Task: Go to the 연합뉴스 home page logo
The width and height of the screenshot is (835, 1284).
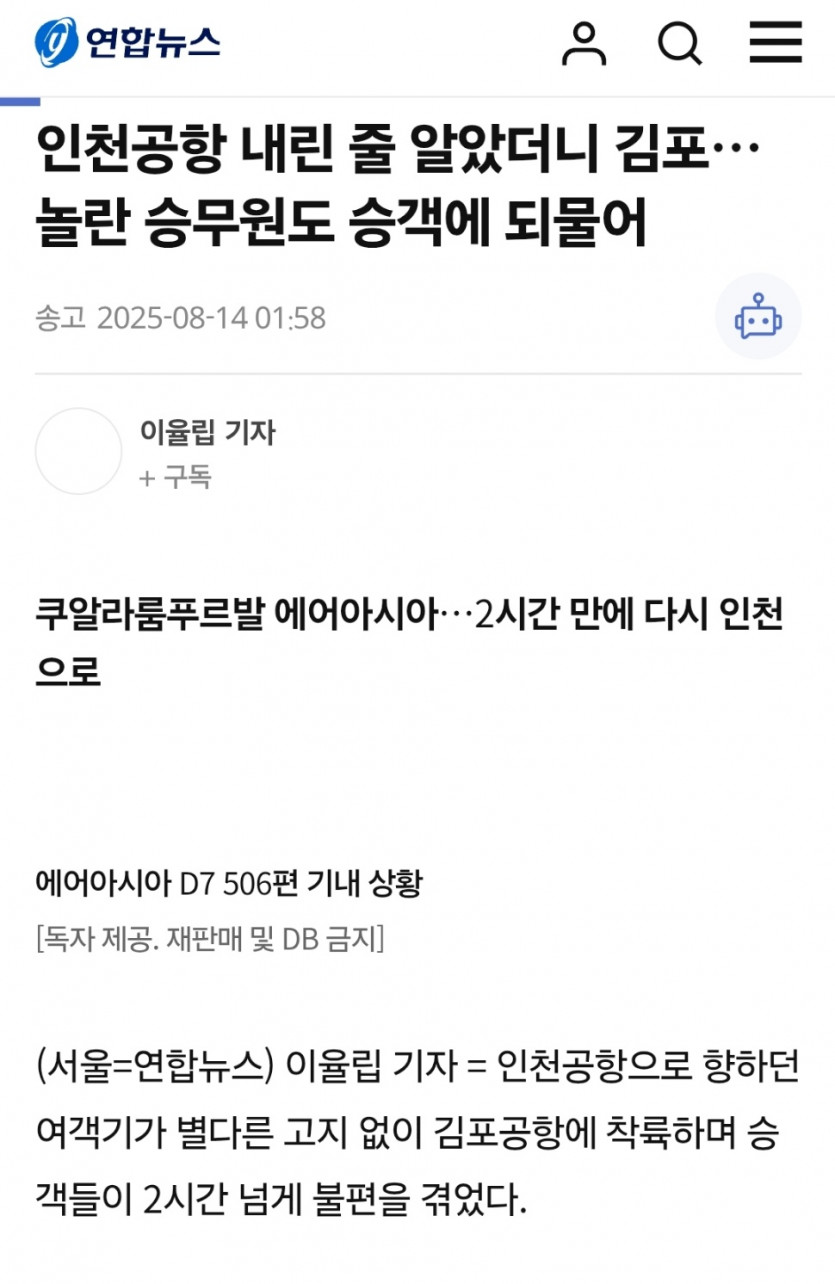Action: click(127, 42)
